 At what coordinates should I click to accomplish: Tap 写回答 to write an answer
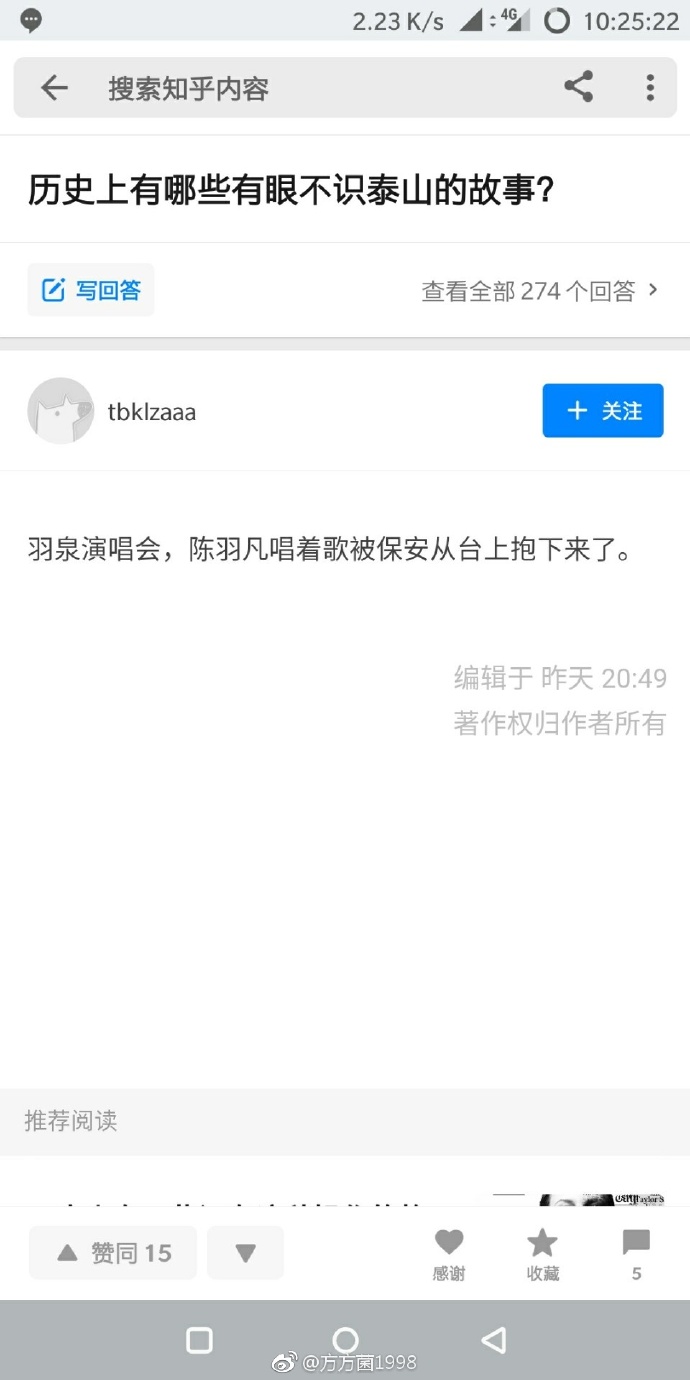(x=91, y=291)
